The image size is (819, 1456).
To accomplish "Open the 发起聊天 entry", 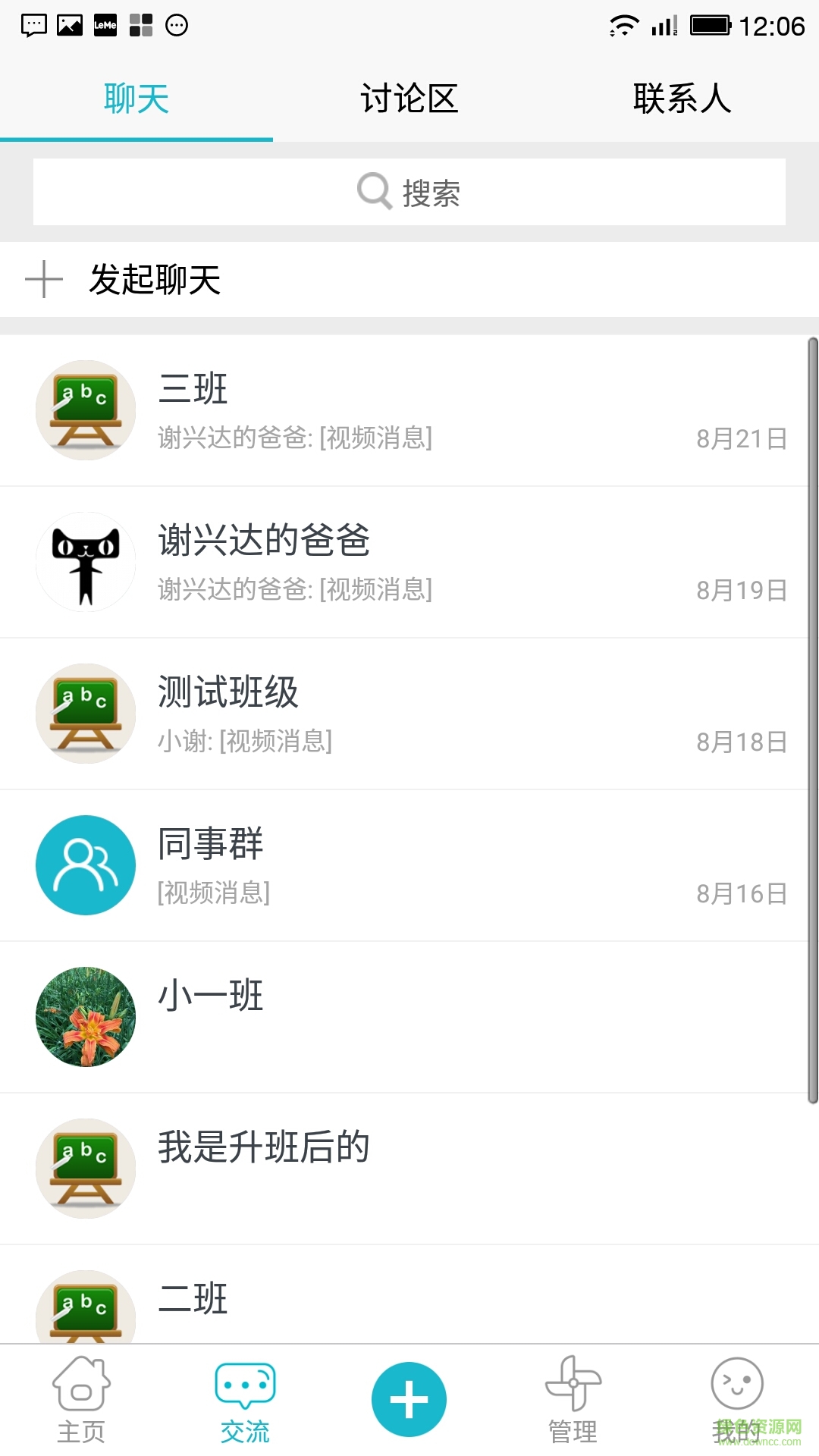I will pos(156,279).
